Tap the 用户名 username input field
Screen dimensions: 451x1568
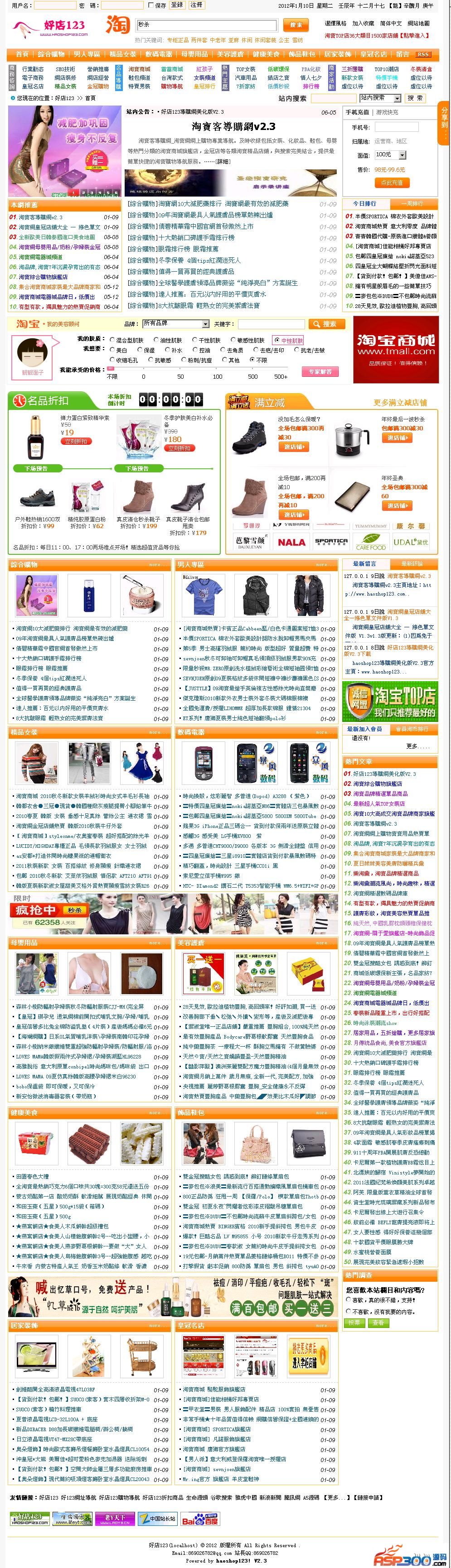[55, 5]
